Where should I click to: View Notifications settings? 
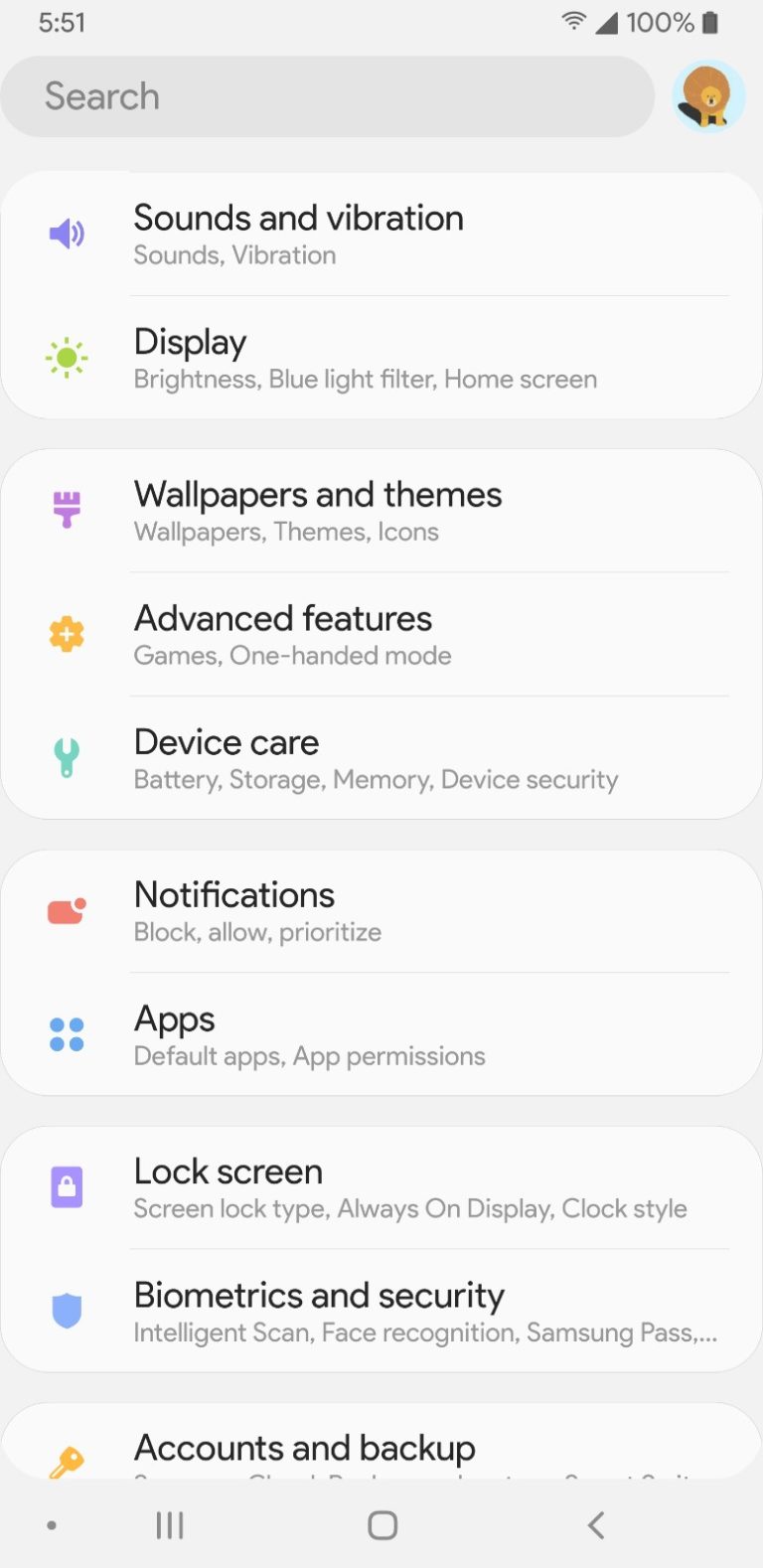pyautogui.click(x=381, y=910)
